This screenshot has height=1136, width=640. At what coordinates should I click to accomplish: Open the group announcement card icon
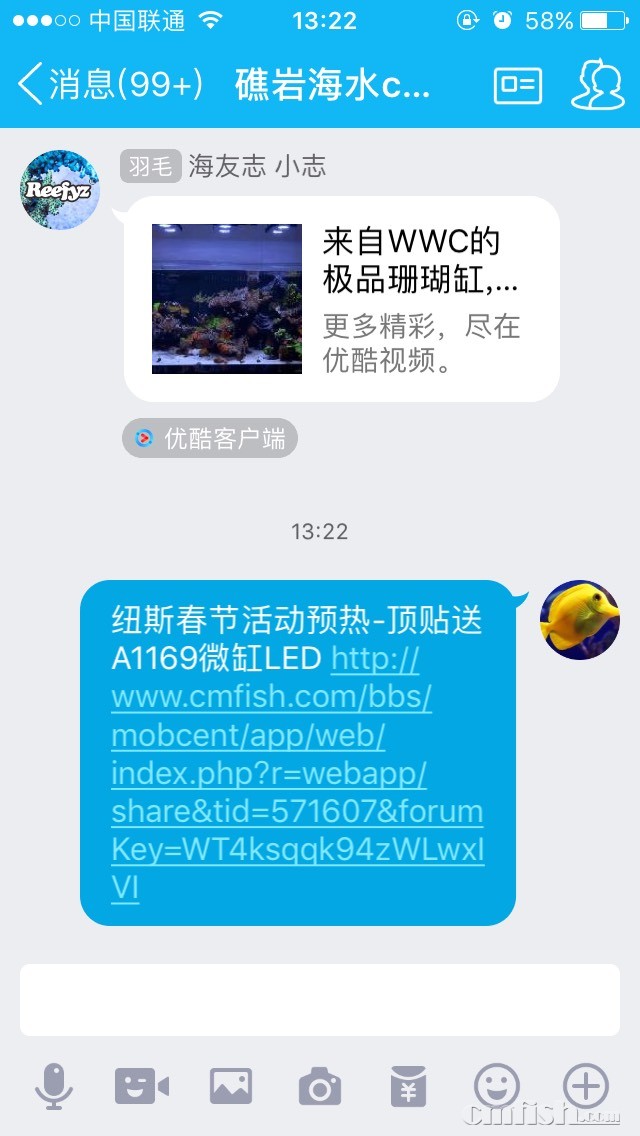click(518, 85)
